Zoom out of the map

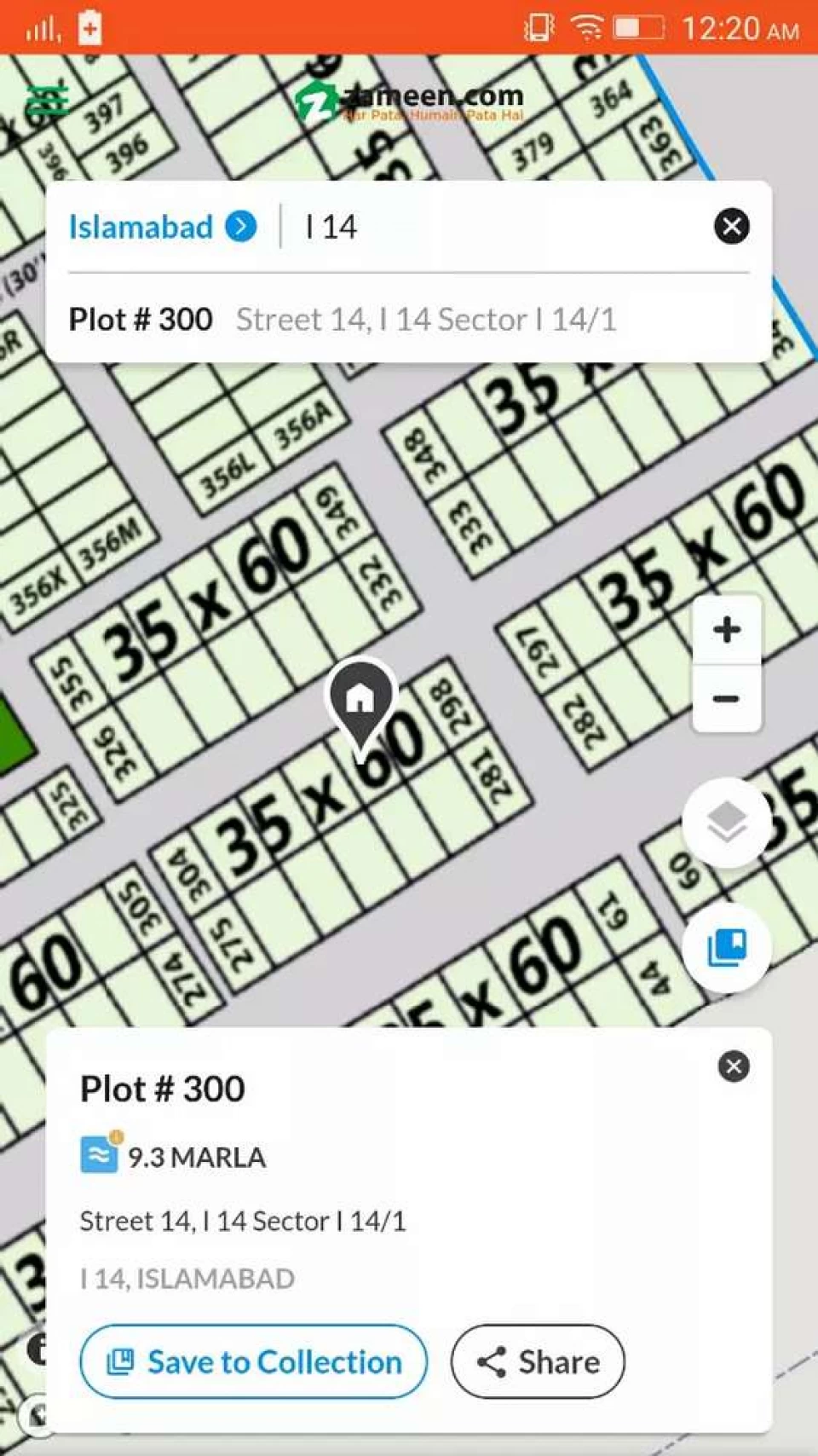pos(727,699)
